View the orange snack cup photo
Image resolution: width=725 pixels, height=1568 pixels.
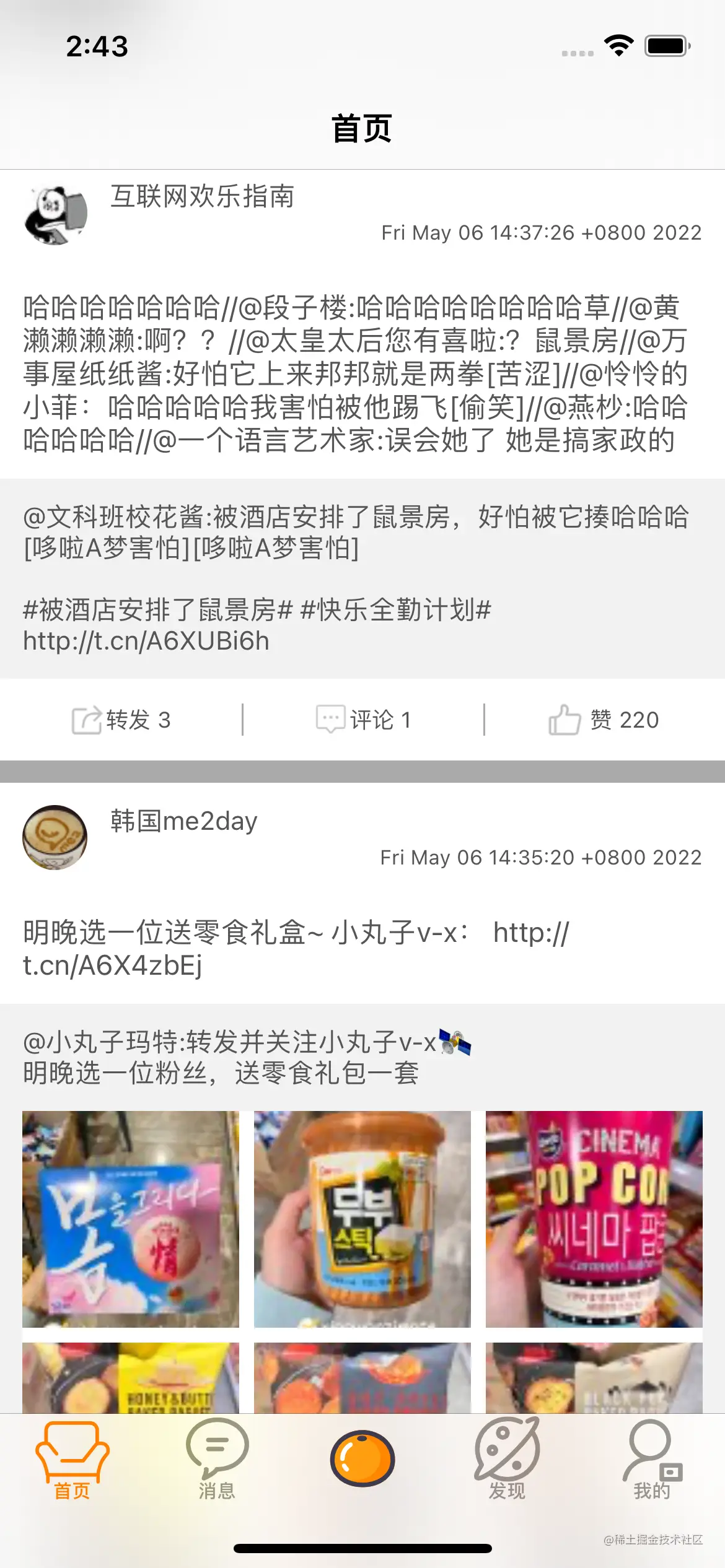[362, 1219]
